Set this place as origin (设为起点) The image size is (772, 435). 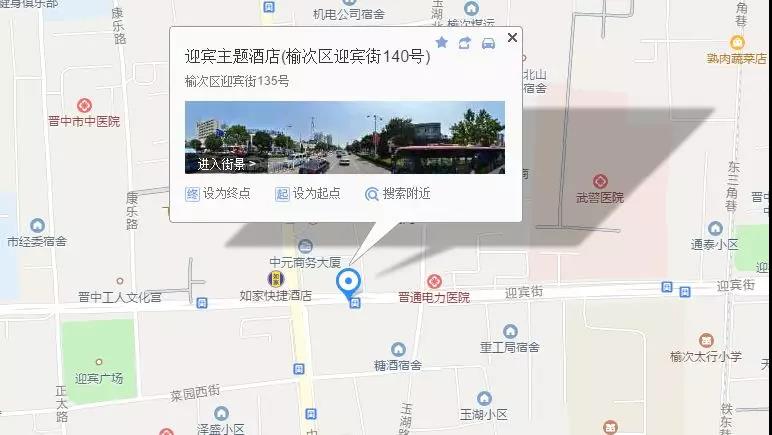308,194
